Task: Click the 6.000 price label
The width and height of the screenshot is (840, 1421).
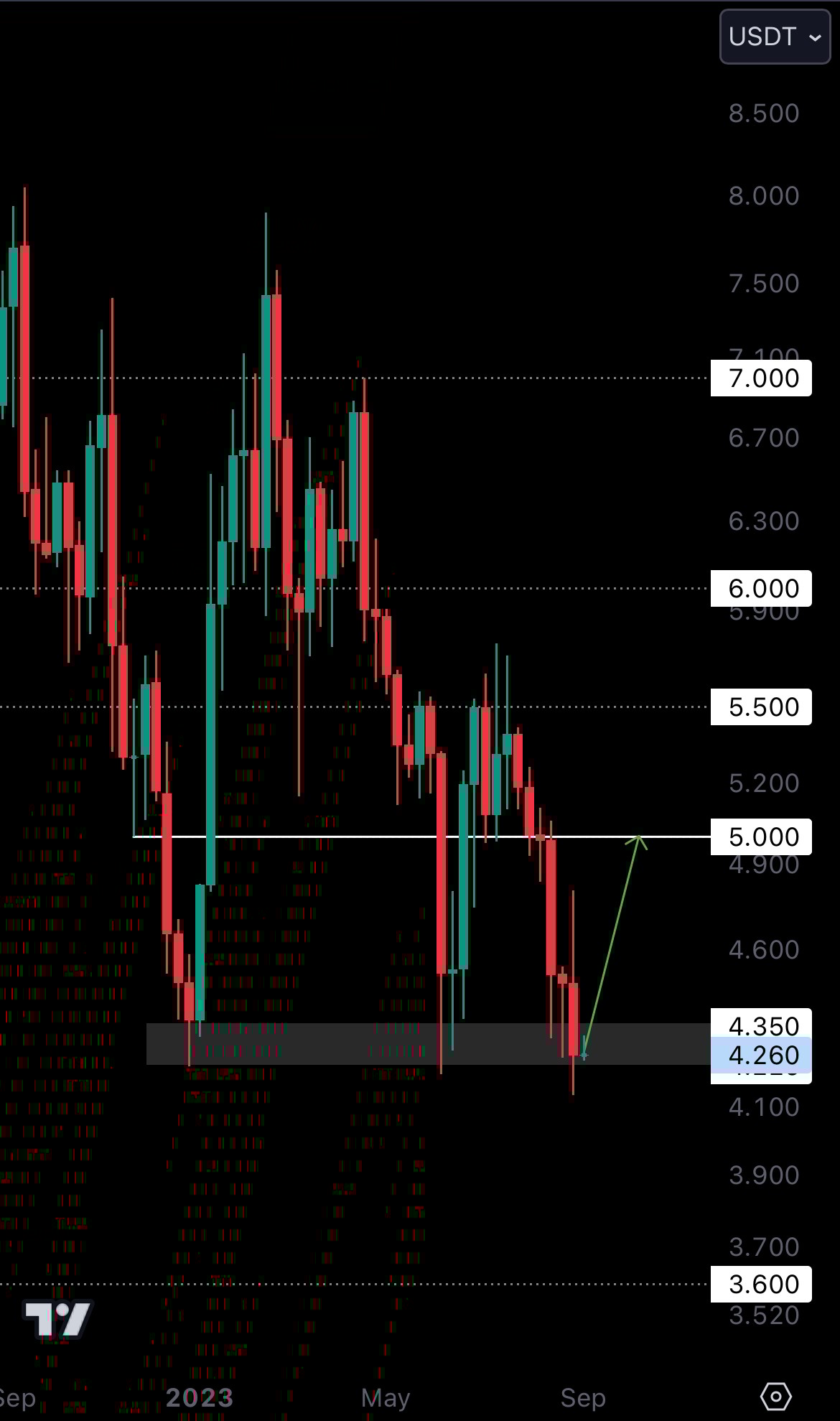Action: (760, 588)
